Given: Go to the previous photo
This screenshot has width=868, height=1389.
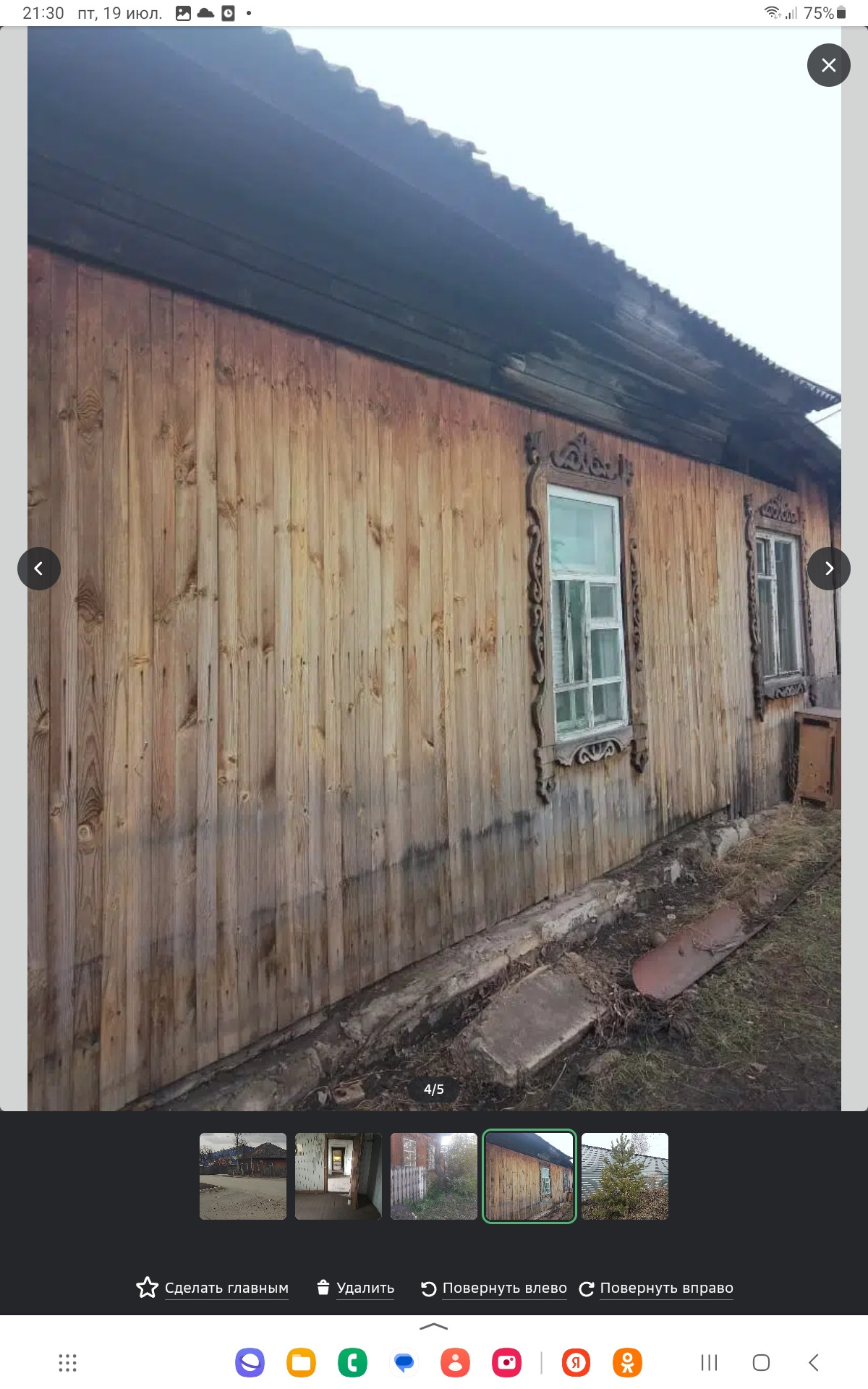Looking at the screenshot, I should pyautogui.click(x=39, y=569).
